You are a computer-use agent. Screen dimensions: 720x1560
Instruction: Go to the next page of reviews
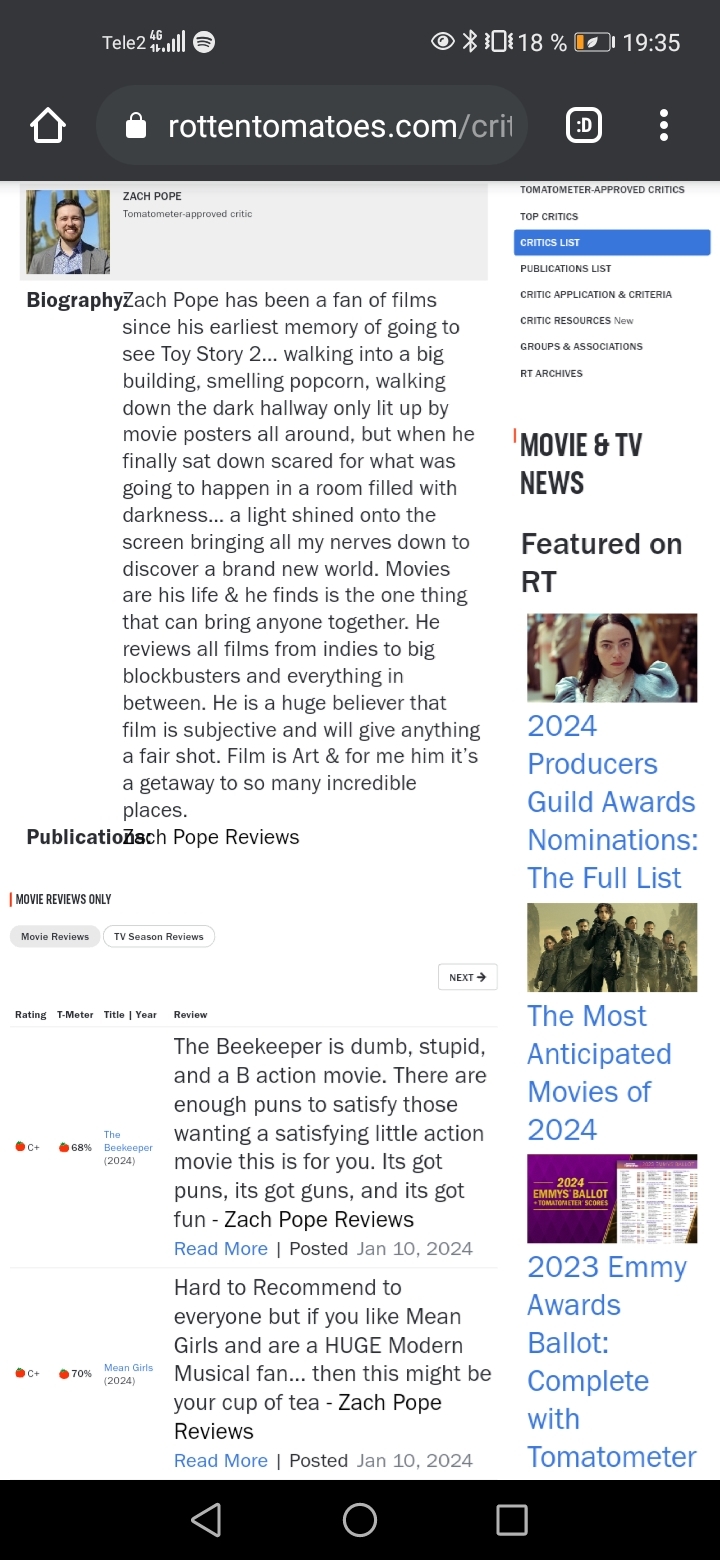(x=467, y=977)
